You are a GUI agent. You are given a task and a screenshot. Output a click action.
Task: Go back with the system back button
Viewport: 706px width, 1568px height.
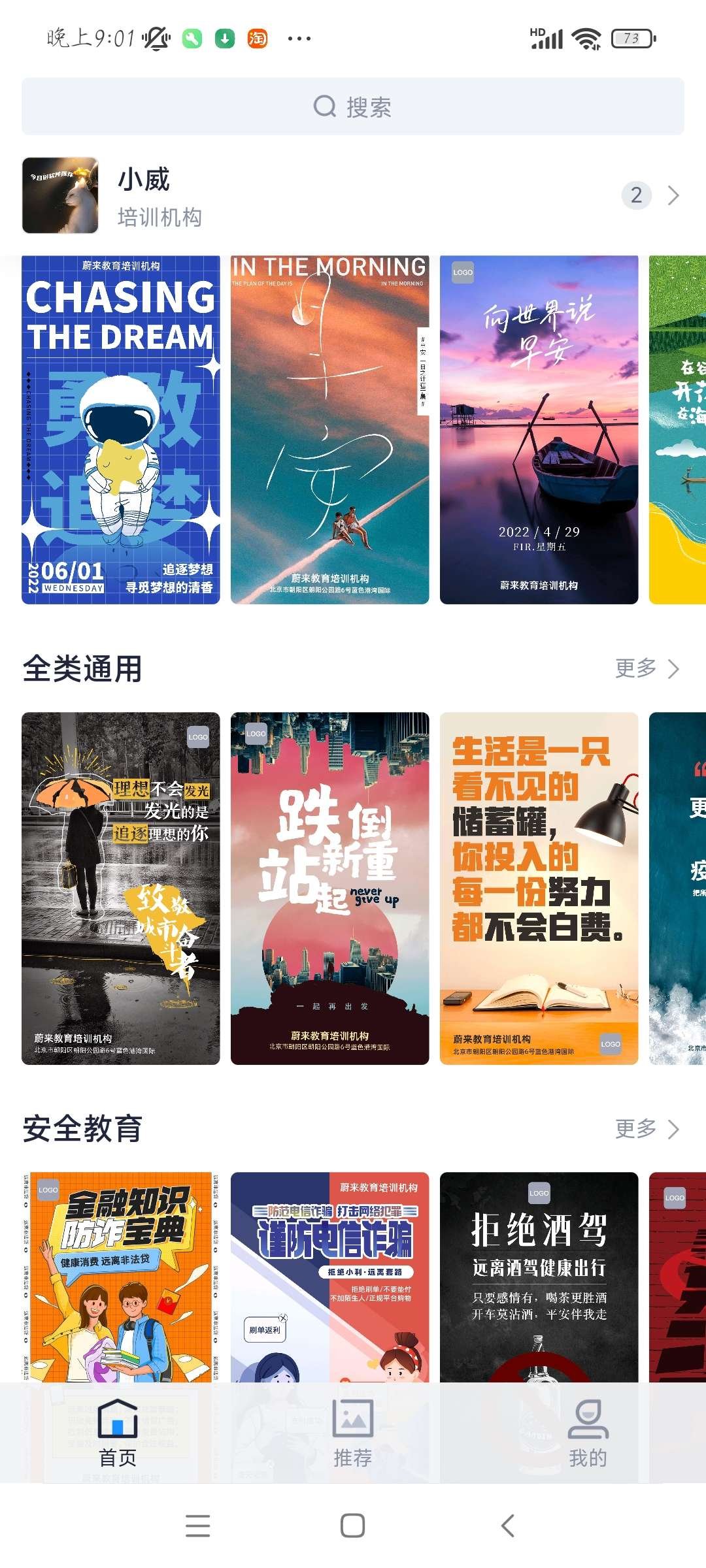pyautogui.click(x=508, y=1526)
